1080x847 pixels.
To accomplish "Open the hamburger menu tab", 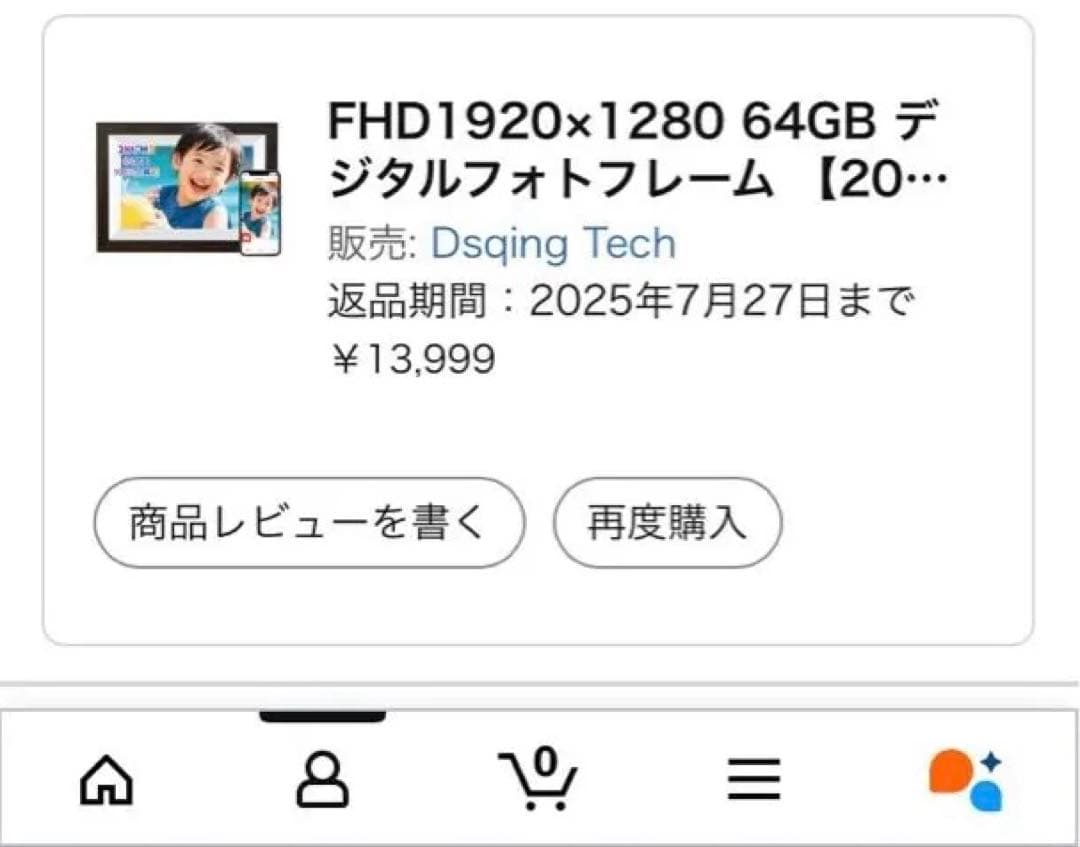I will click(x=753, y=779).
